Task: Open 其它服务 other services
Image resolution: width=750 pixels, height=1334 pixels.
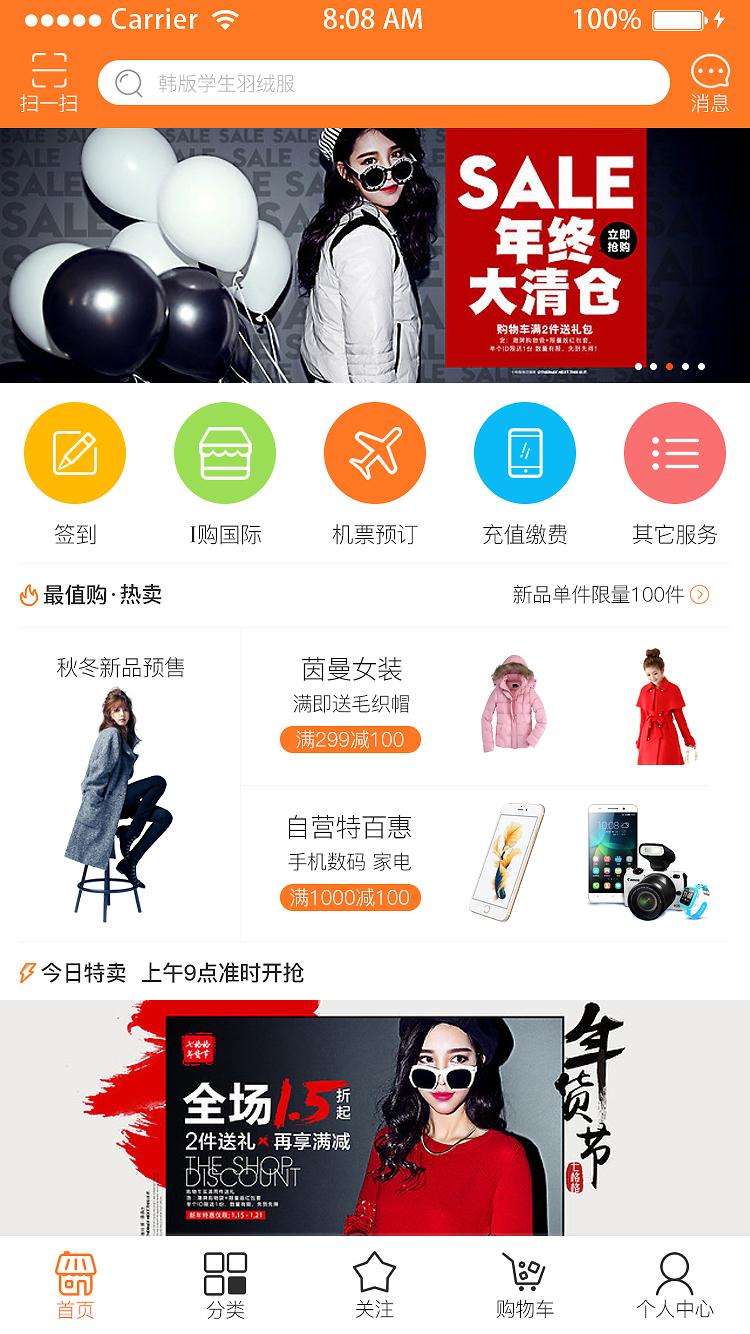Action: coord(675,453)
